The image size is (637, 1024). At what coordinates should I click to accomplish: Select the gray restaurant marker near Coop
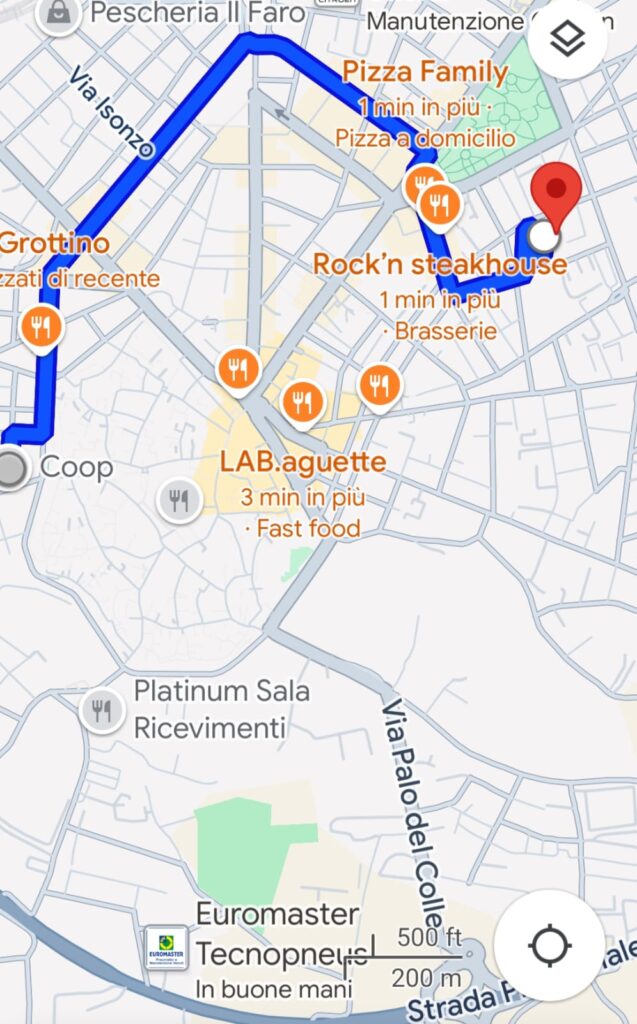(180, 500)
